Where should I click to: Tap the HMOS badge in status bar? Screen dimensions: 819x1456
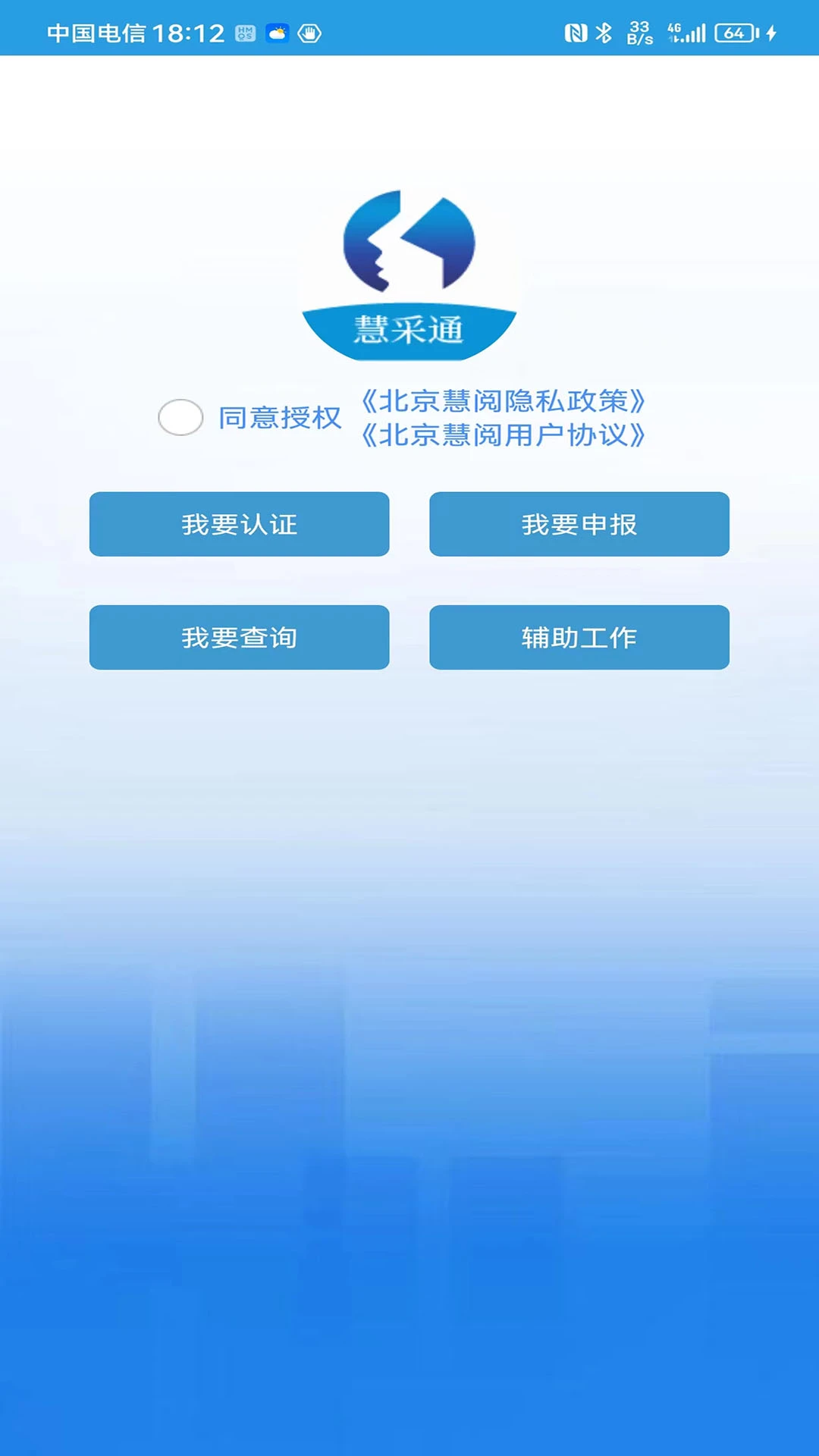point(244,31)
